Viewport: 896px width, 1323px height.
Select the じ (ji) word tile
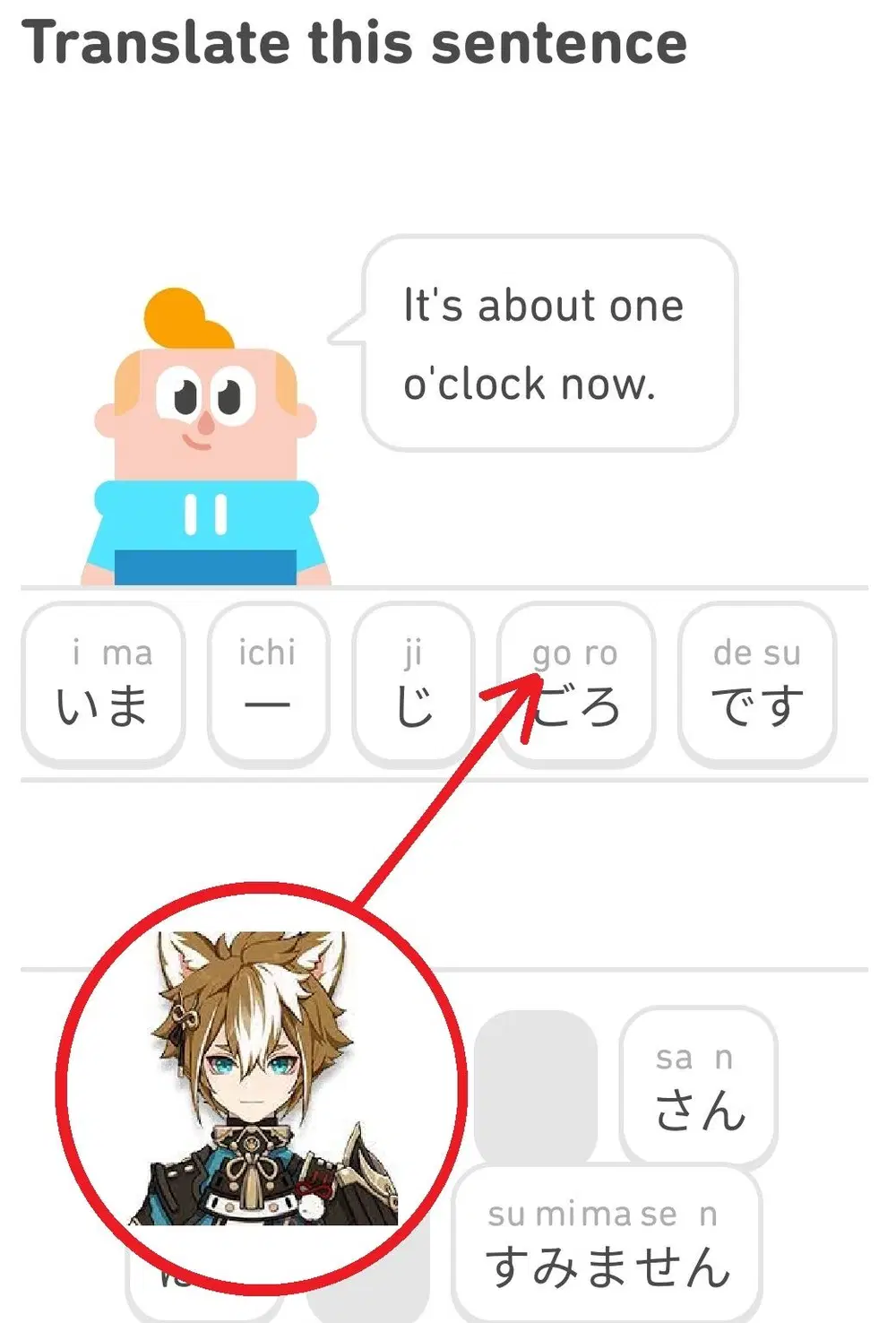[413, 683]
